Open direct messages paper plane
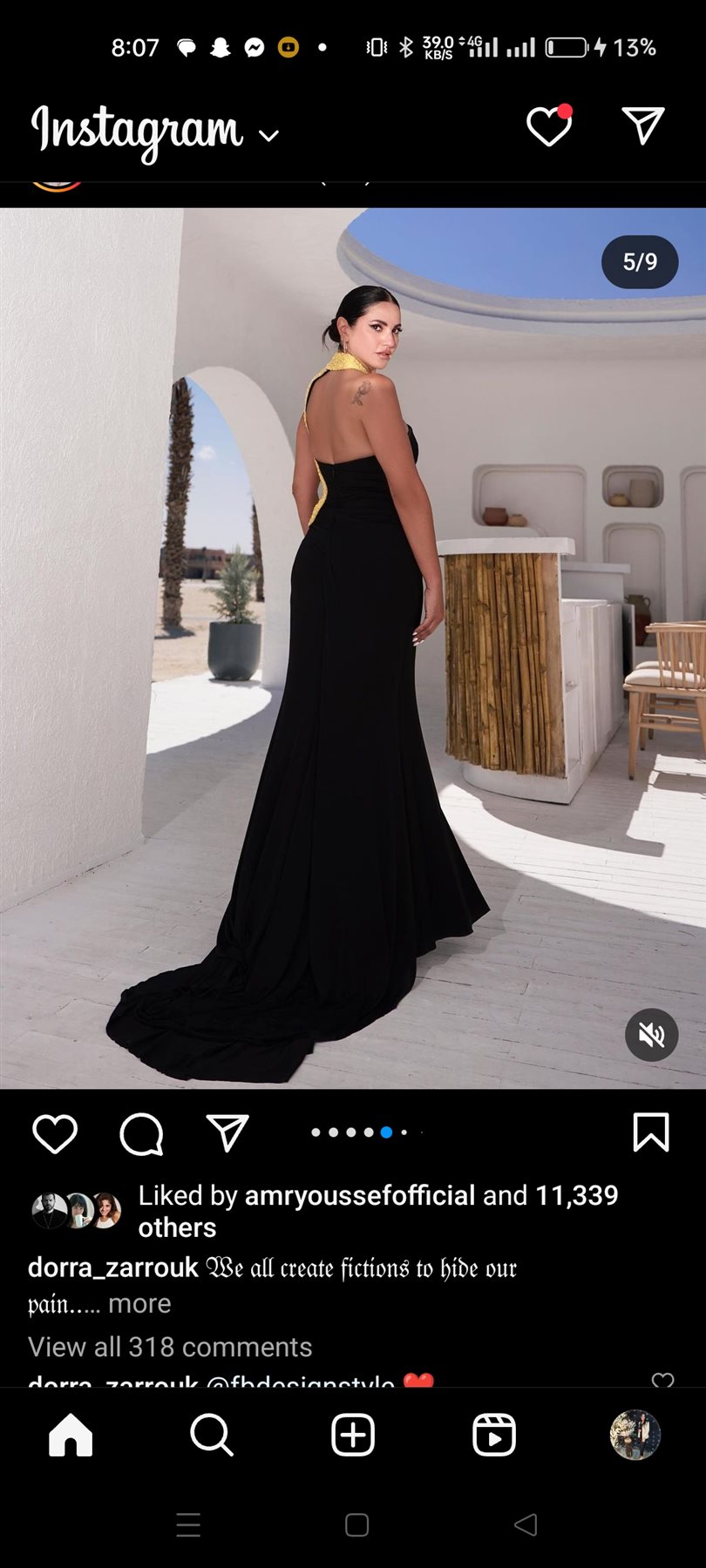The width and height of the screenshot is (706, 1568). [x=643, y=126]
